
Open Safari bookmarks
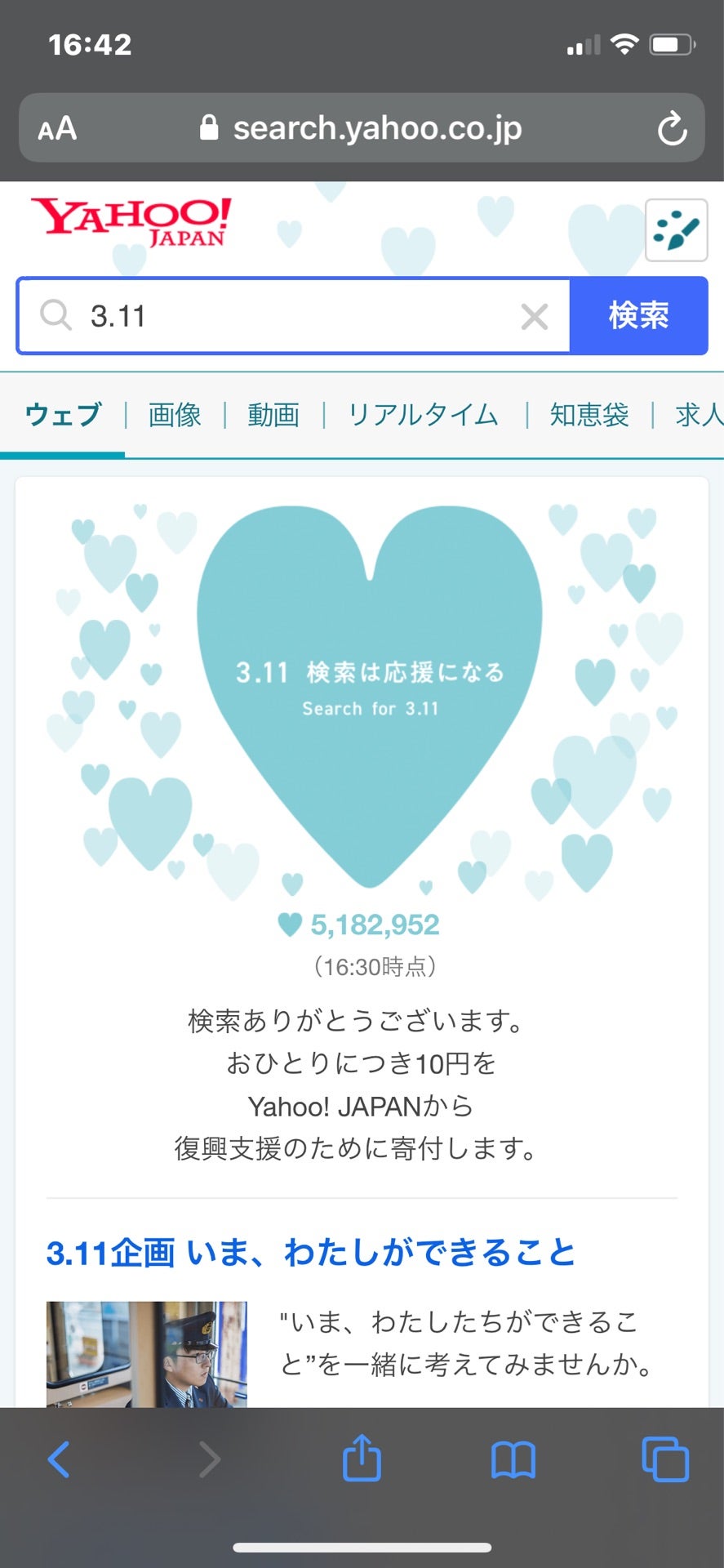click(513, 1459)
